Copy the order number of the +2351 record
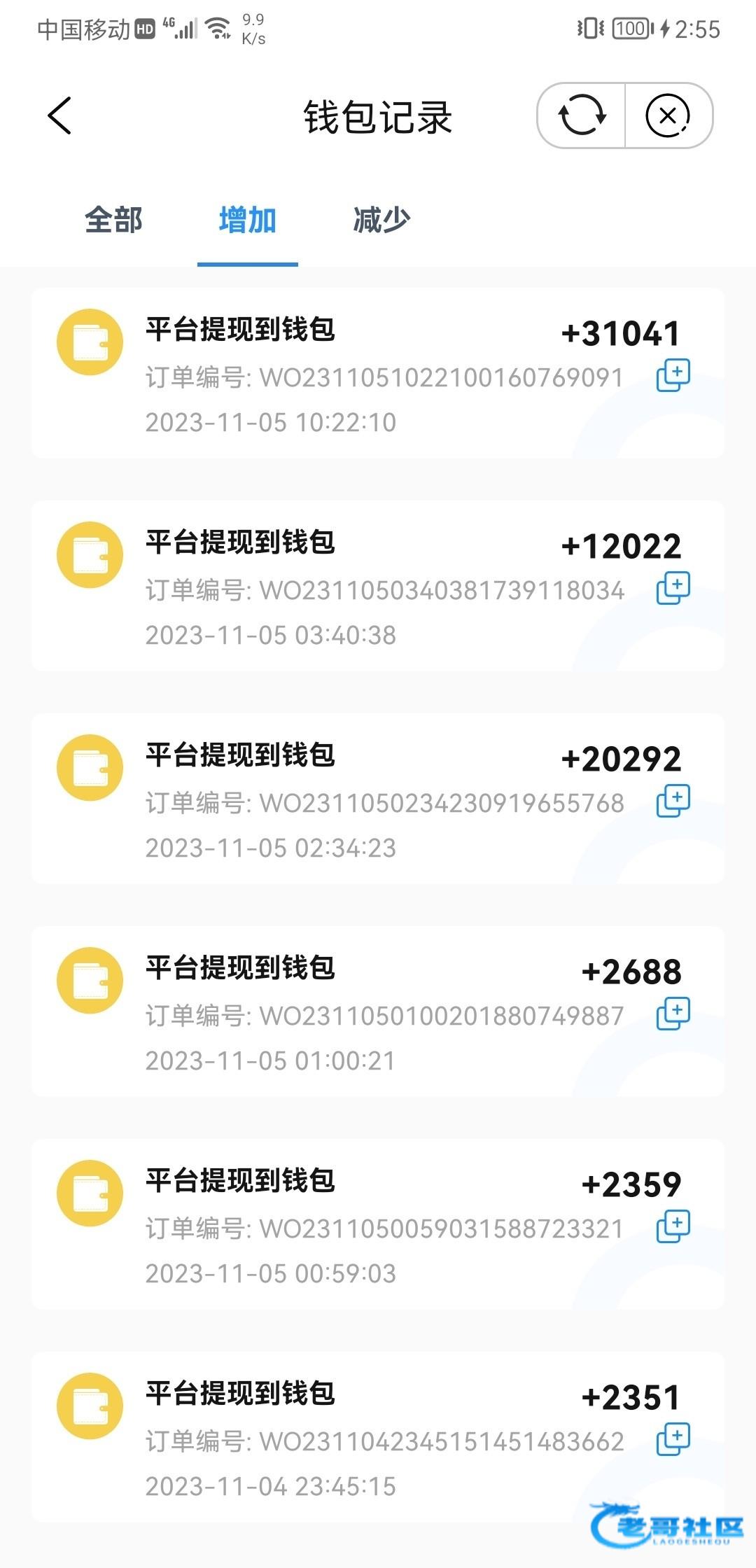This screenshot has height=1568, width=756. (673, 1439)
